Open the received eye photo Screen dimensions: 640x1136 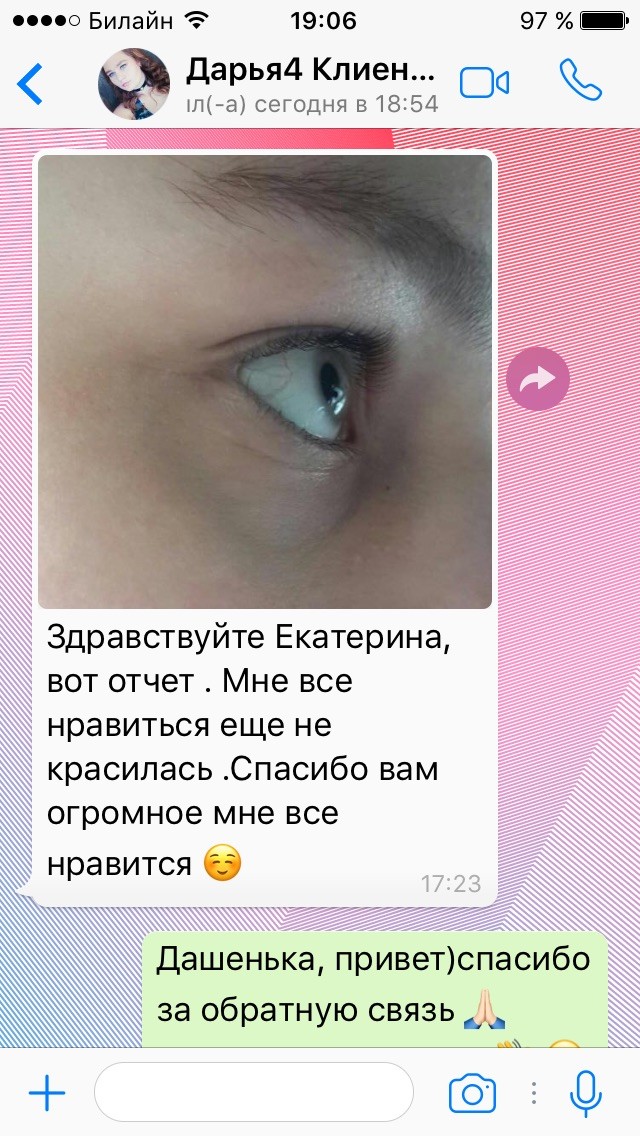[265, 382]
